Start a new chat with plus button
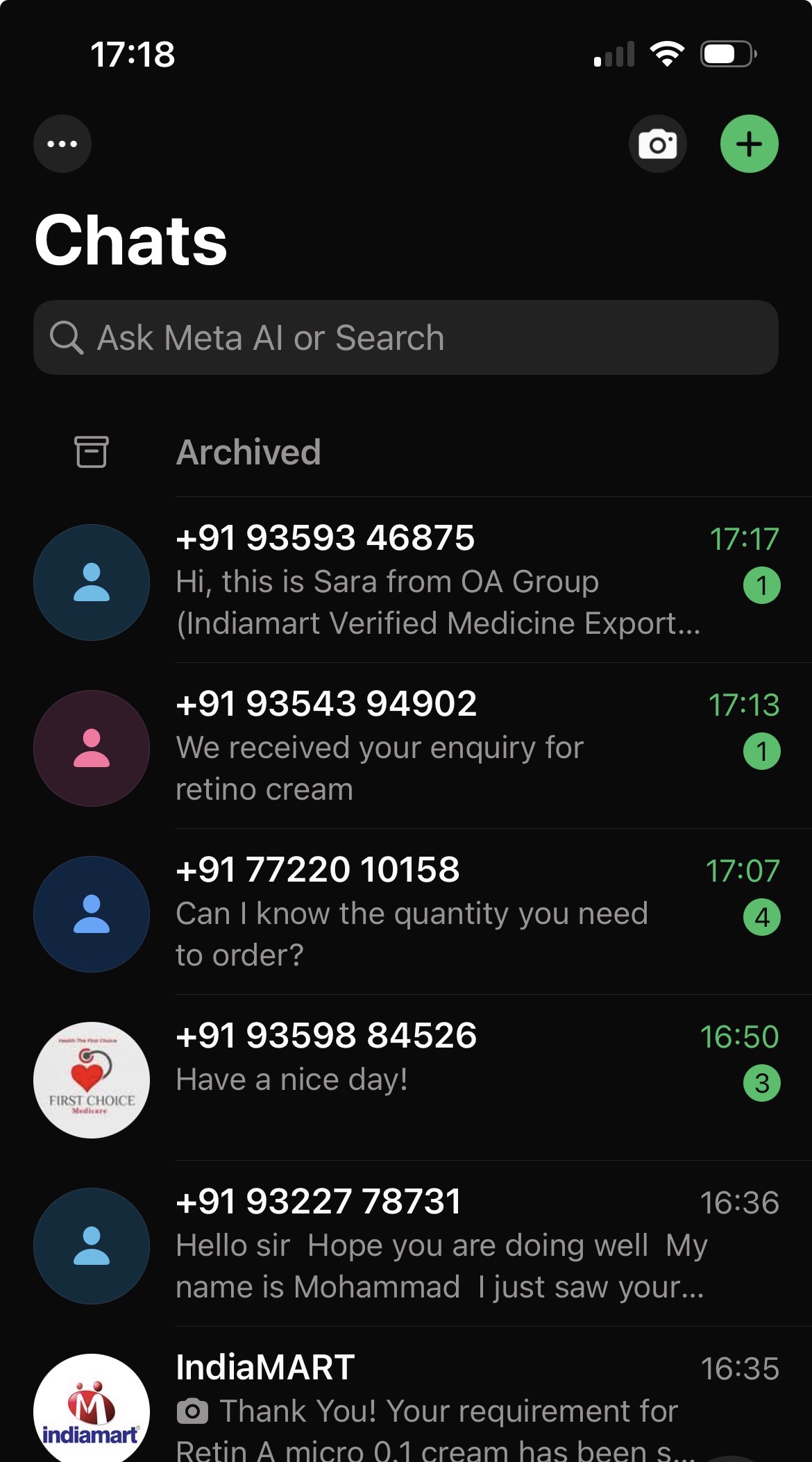The width and height of the screenshot is (812, 1462). point(749,144)
